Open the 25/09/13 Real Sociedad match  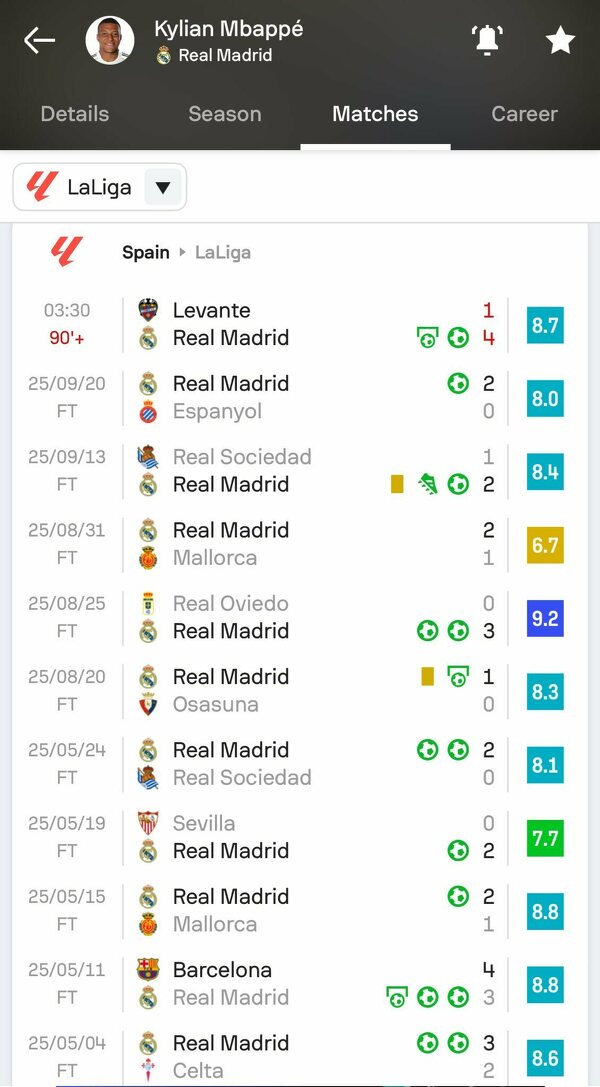[x=300, y=471]
